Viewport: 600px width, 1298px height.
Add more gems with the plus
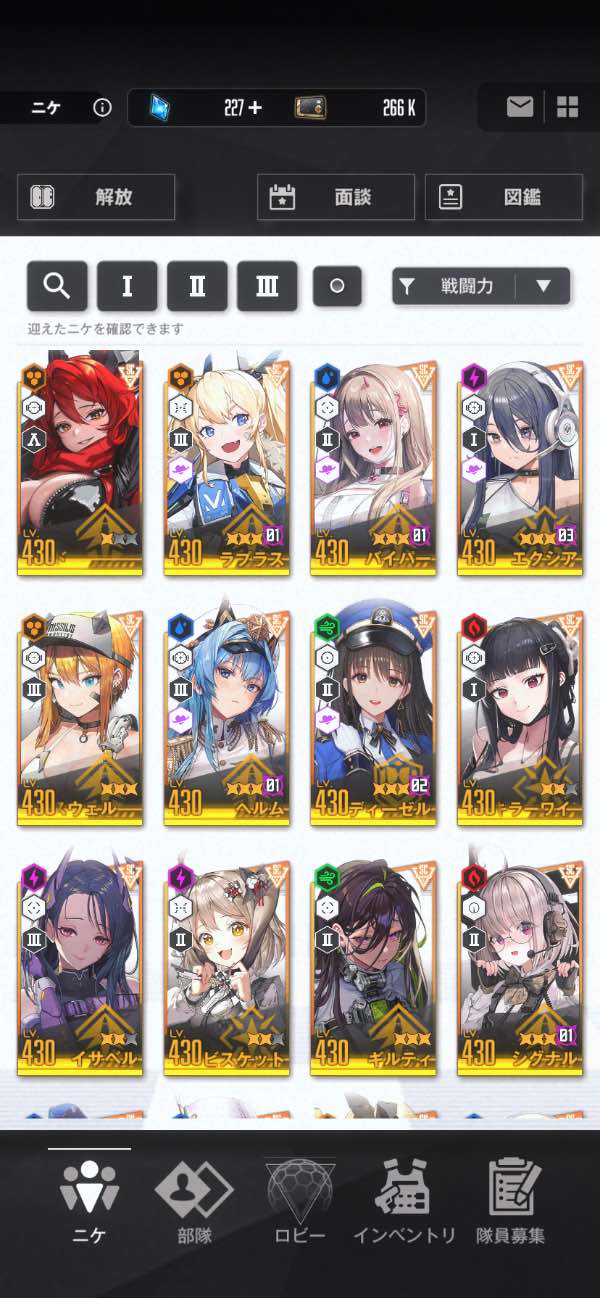click(255, 108)
